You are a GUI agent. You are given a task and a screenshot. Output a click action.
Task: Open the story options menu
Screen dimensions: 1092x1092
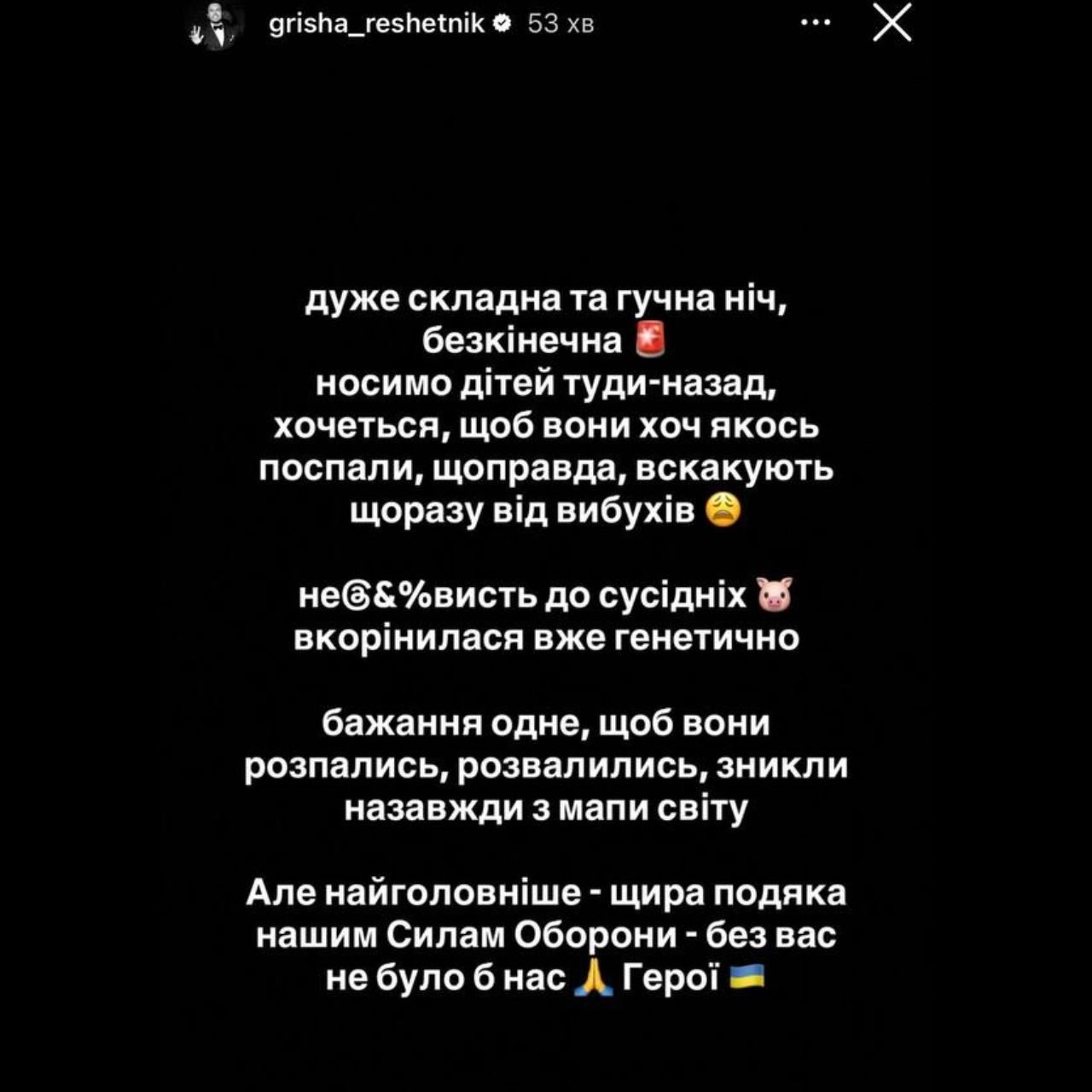tap(816, 24)
